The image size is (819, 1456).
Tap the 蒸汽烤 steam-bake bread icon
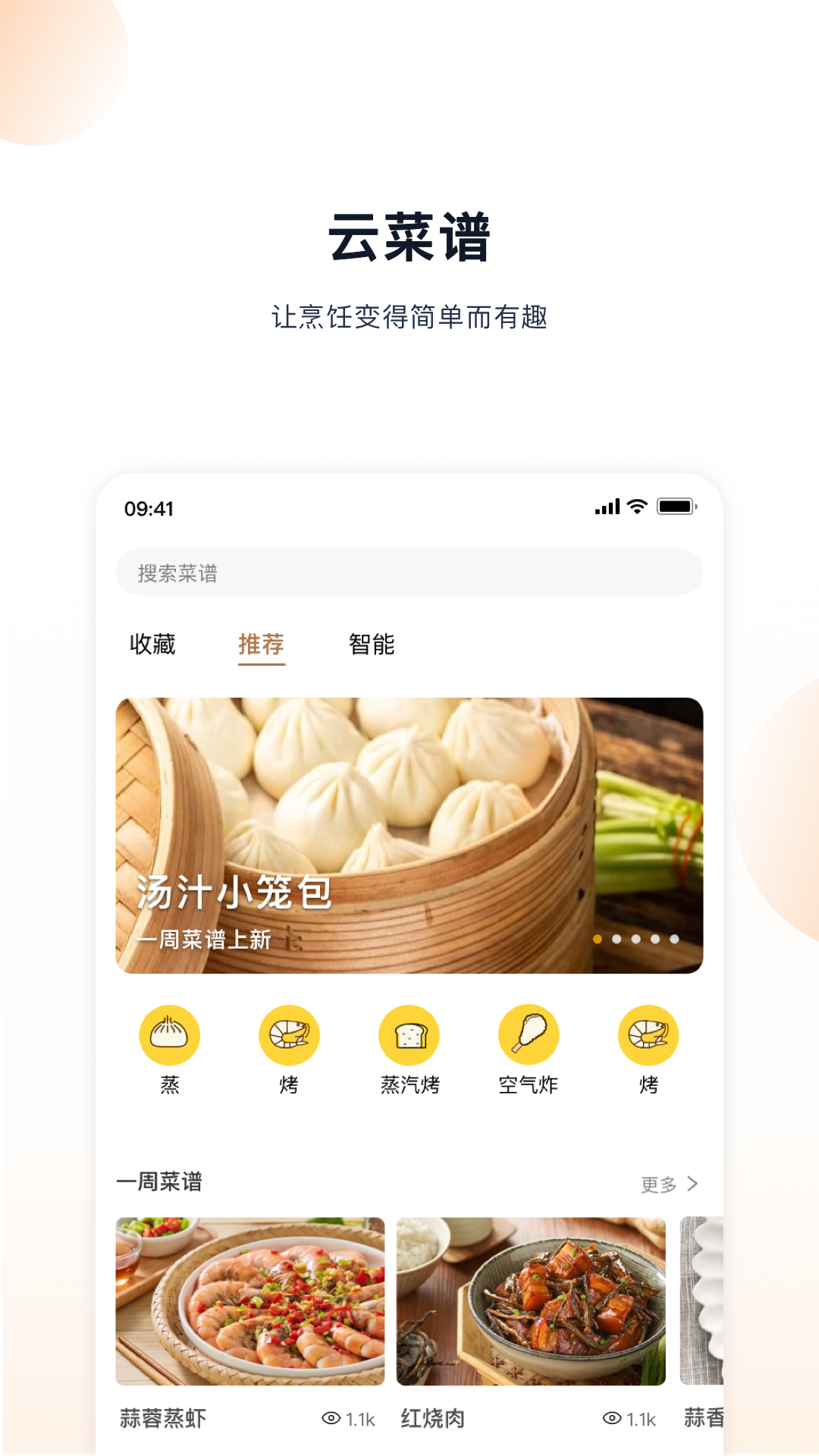pyautogui.click(x=409, y=1034)
